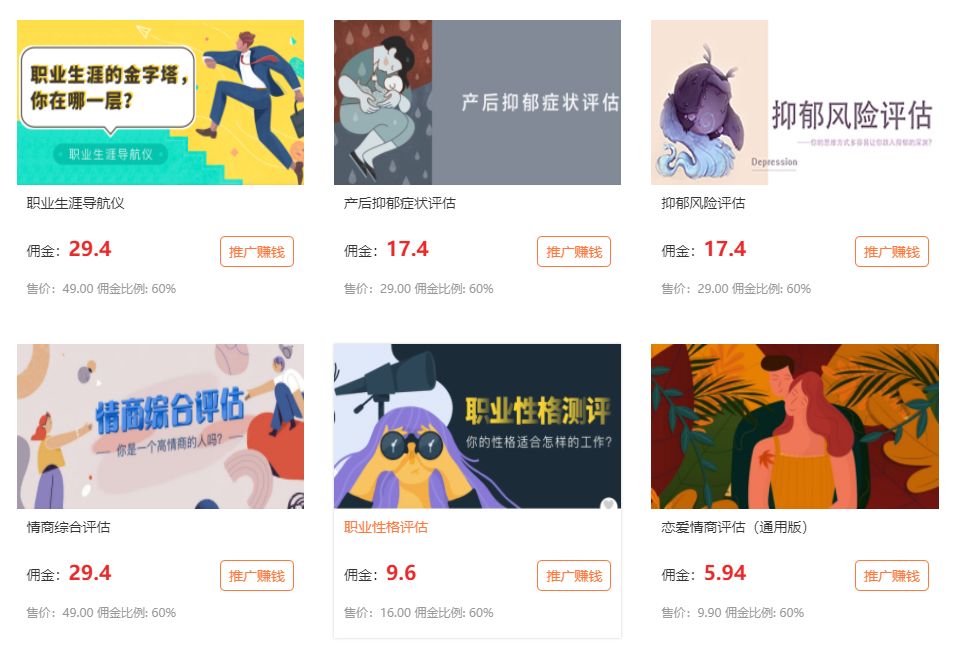Favorite 职业性格评估 with the heart icon
953x648 pixels.
click(608, 505)
